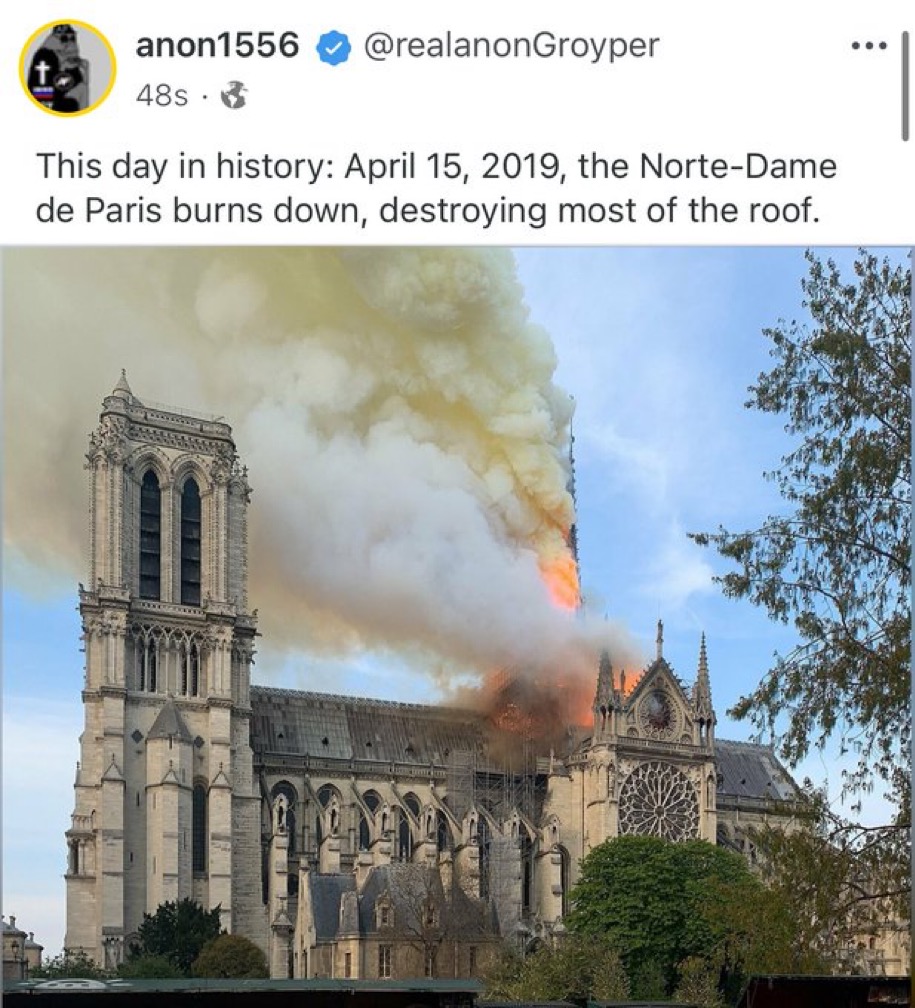Open the post's three-dot overflow menu

point(868,47)
